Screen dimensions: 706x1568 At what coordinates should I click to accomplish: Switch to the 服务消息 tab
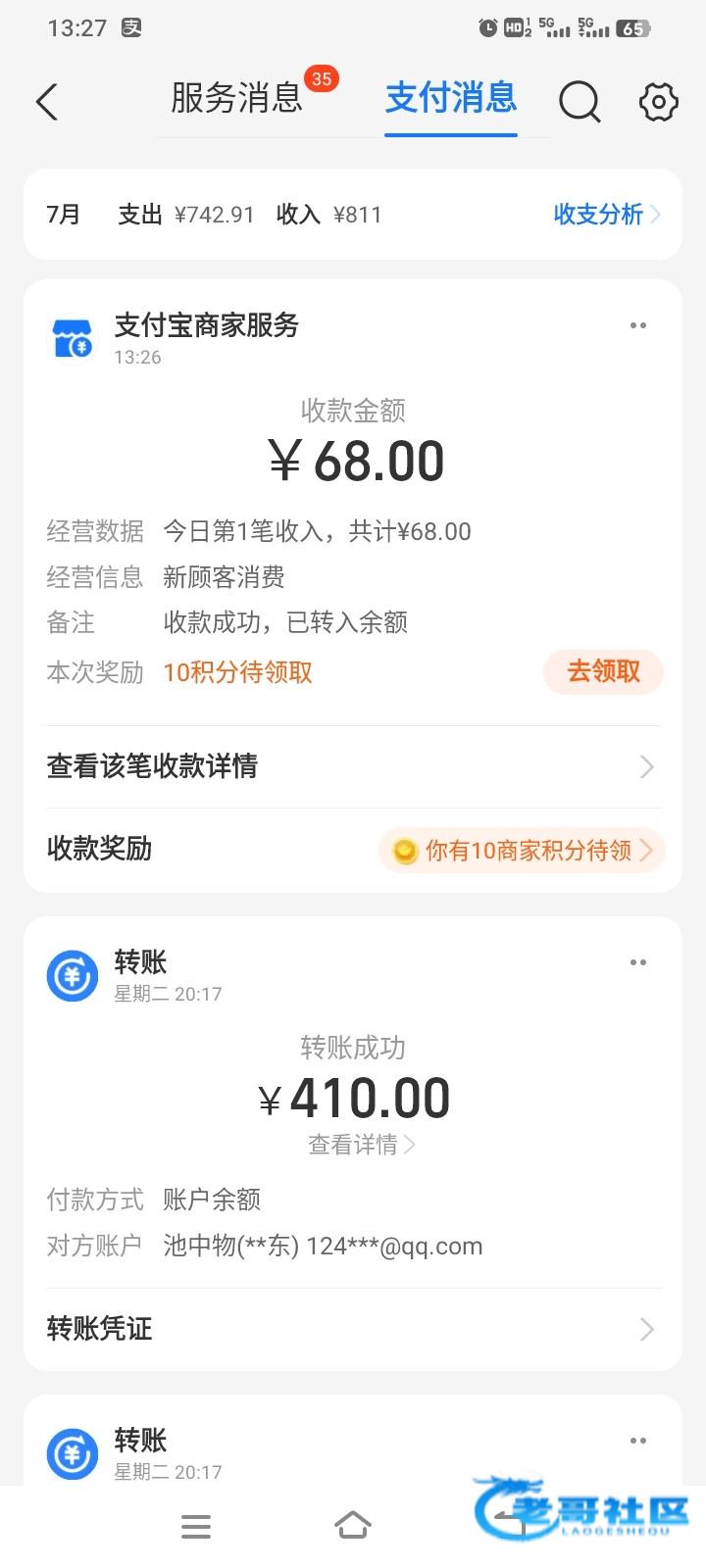point(236,99)
